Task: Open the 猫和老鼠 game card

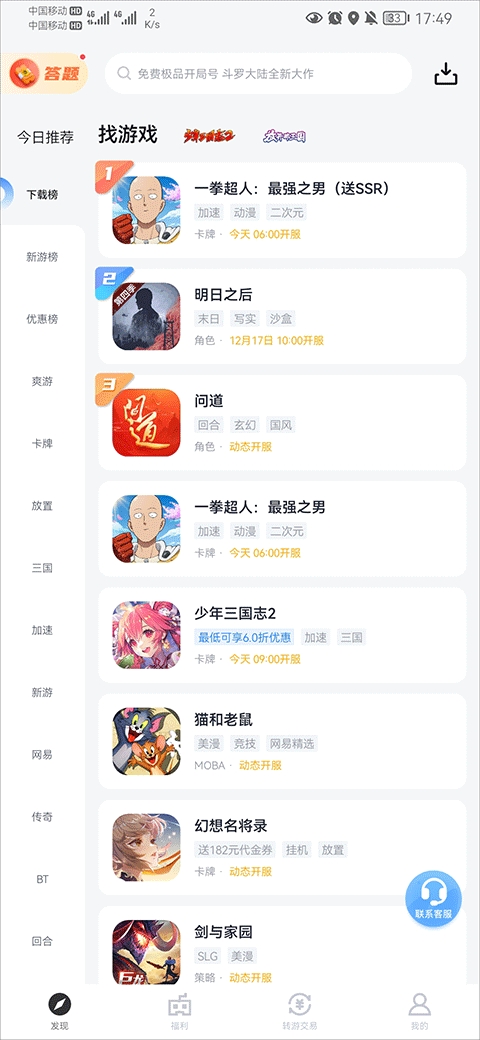Action: coord(282,742)
